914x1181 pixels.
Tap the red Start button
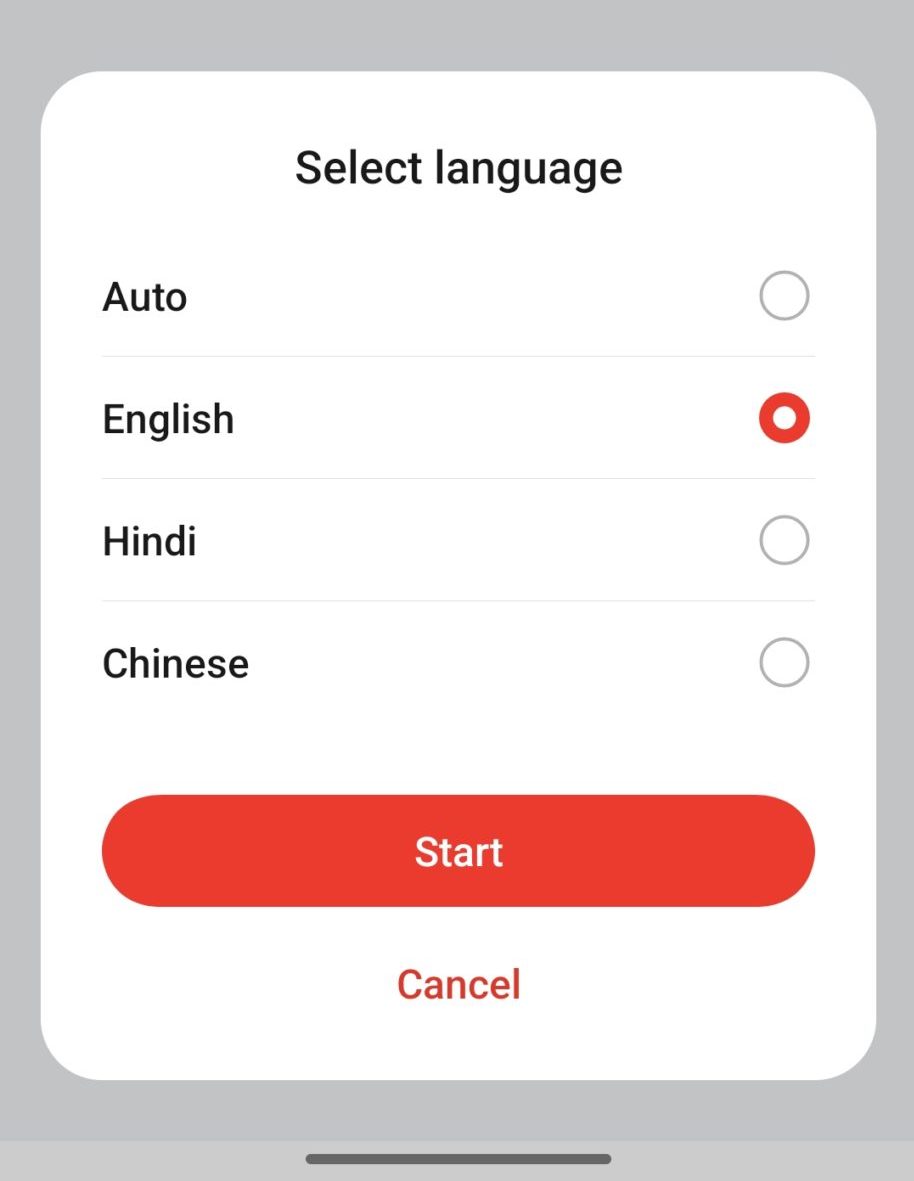tap(458, 851)
